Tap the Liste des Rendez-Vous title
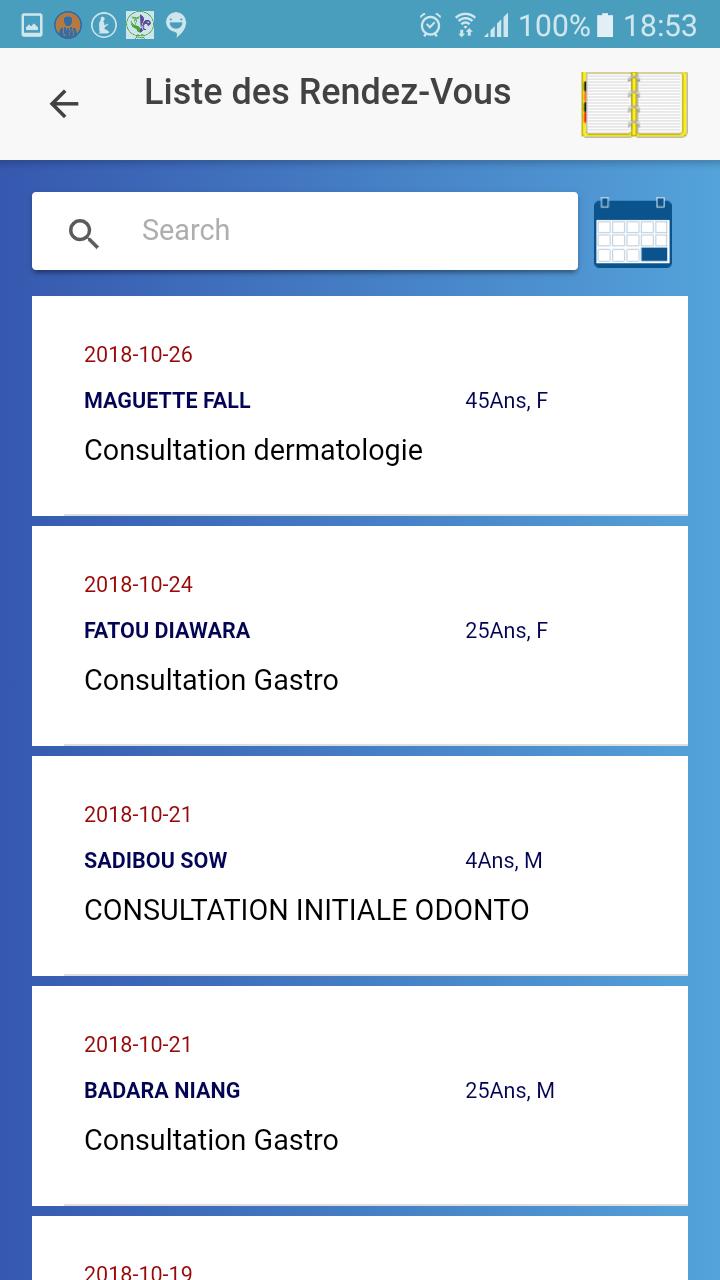 (328, 92)
